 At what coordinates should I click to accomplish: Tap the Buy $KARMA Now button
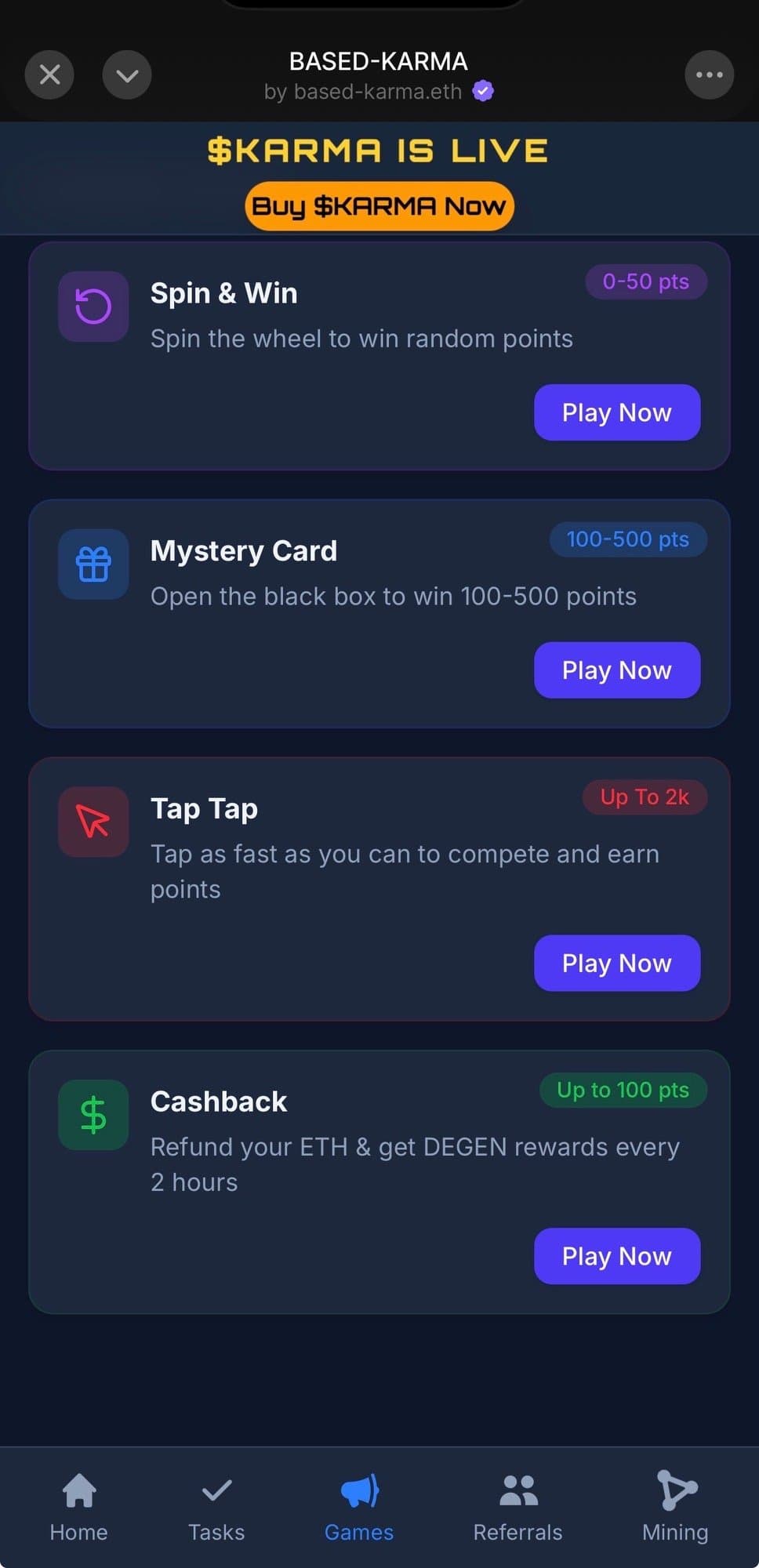(x=379, y=206)
